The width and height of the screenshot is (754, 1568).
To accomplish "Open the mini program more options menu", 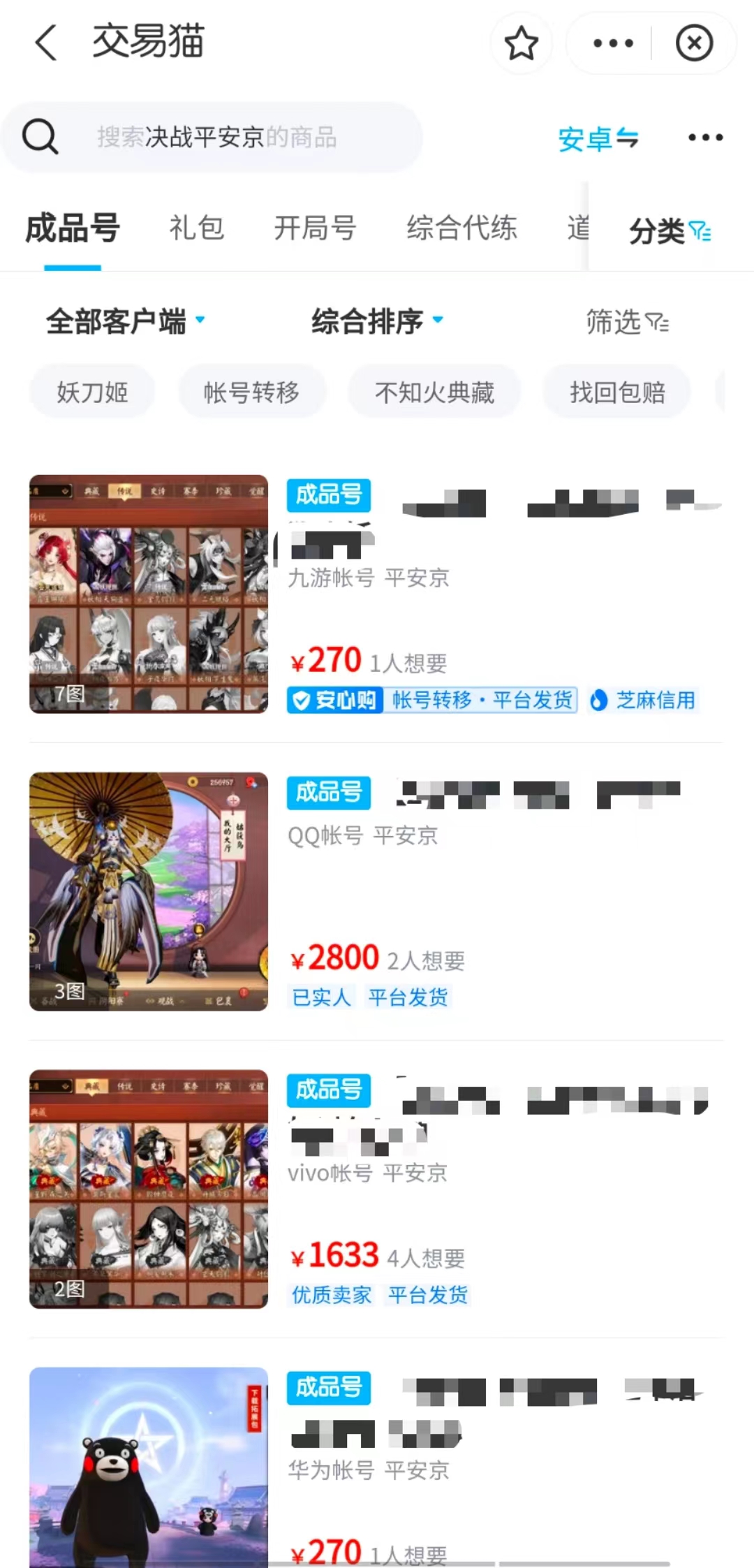I will pos(612,43).
